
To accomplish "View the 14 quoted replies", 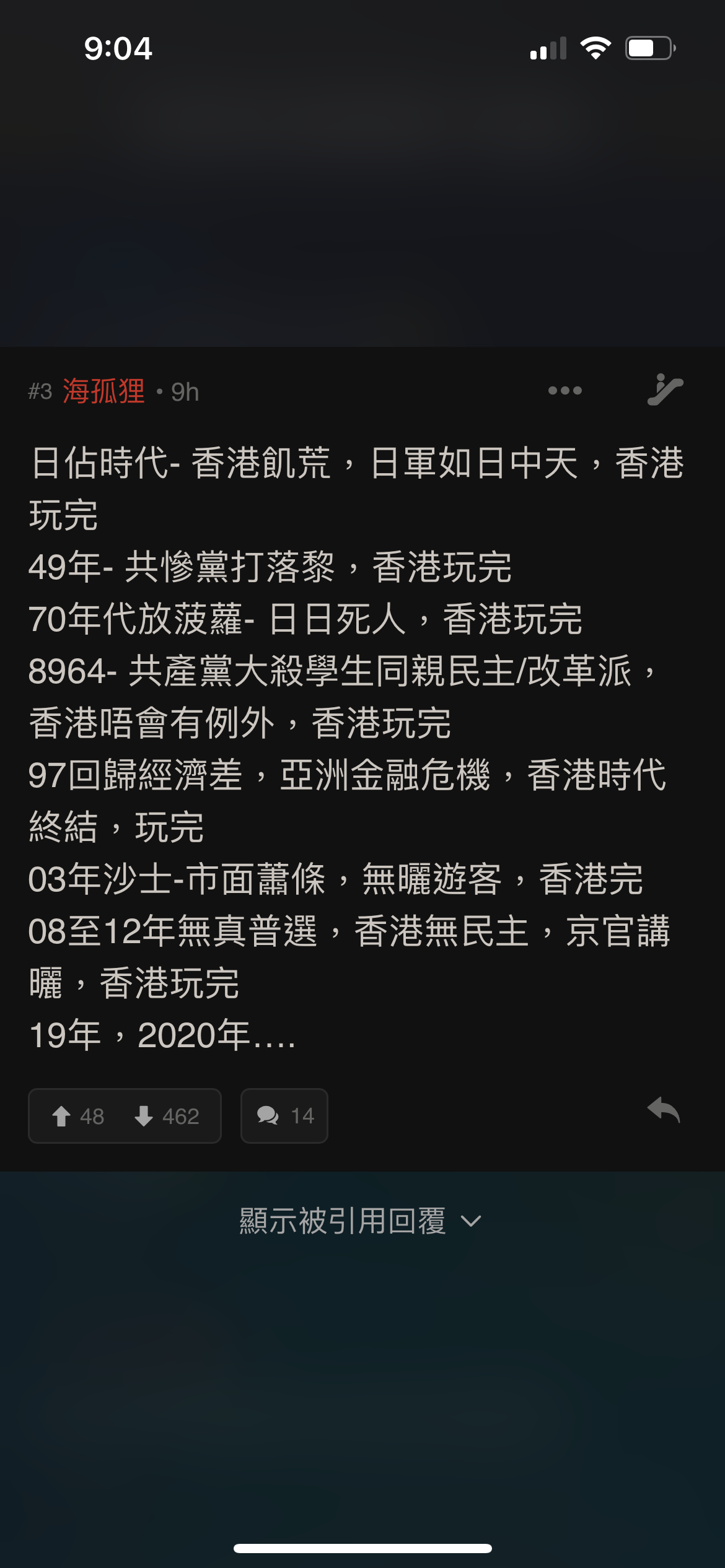I will click(x=284, y=1116).
